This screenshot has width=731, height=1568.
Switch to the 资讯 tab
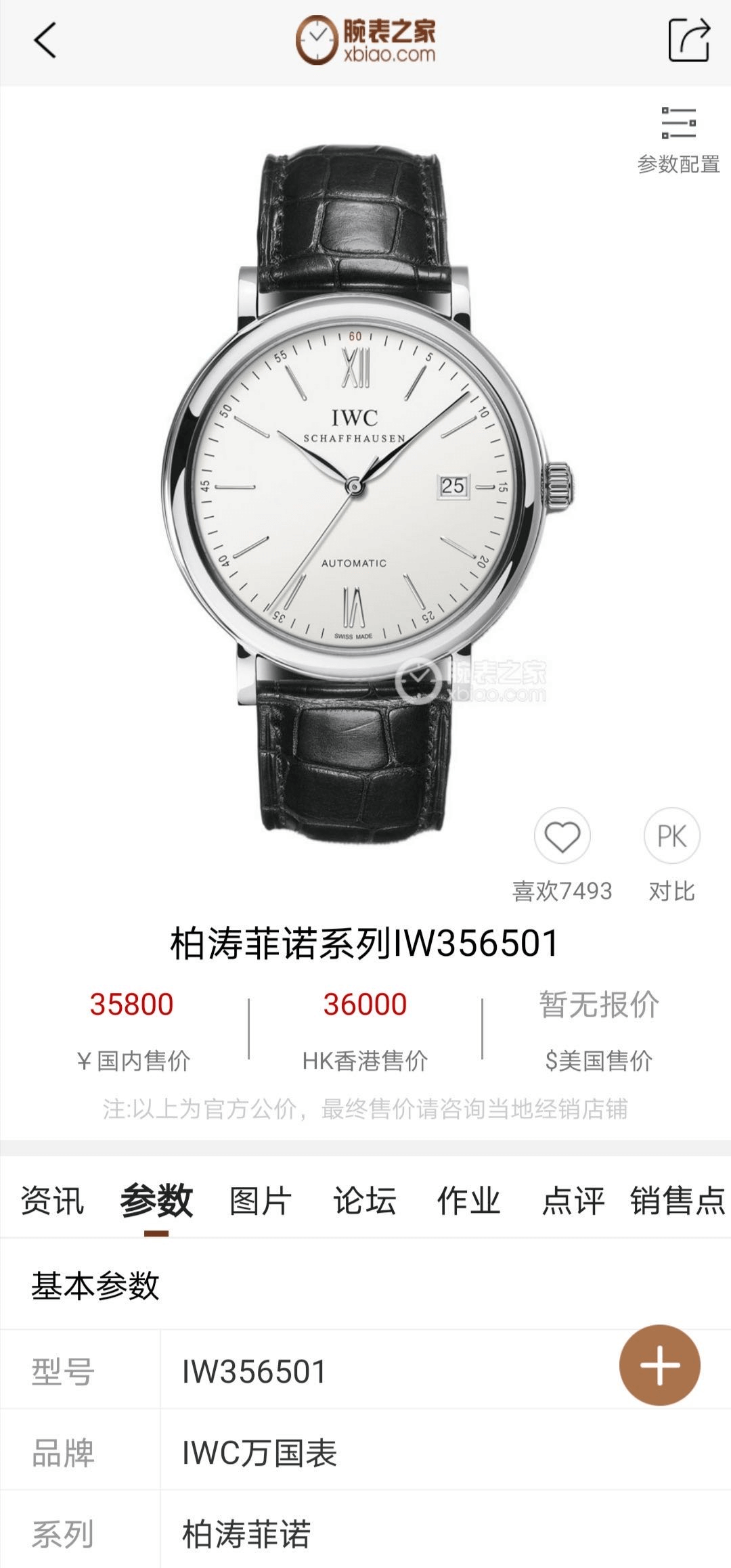(52, 1201)
